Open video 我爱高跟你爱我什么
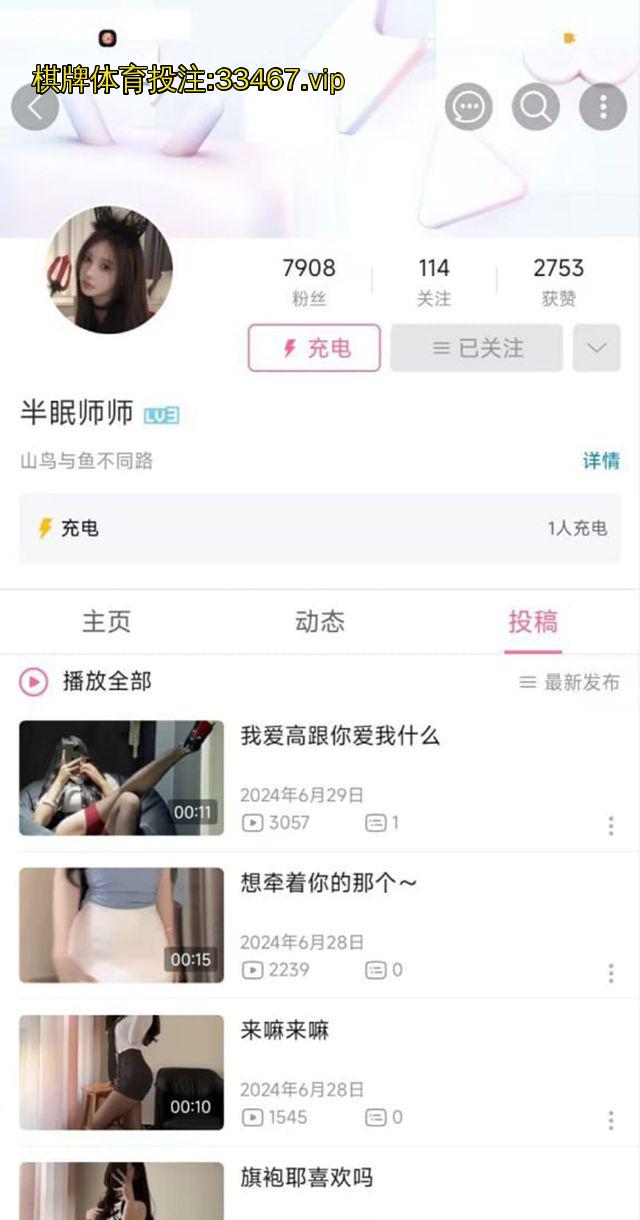Screen dimensions: 640x1220 coord(340,737)
